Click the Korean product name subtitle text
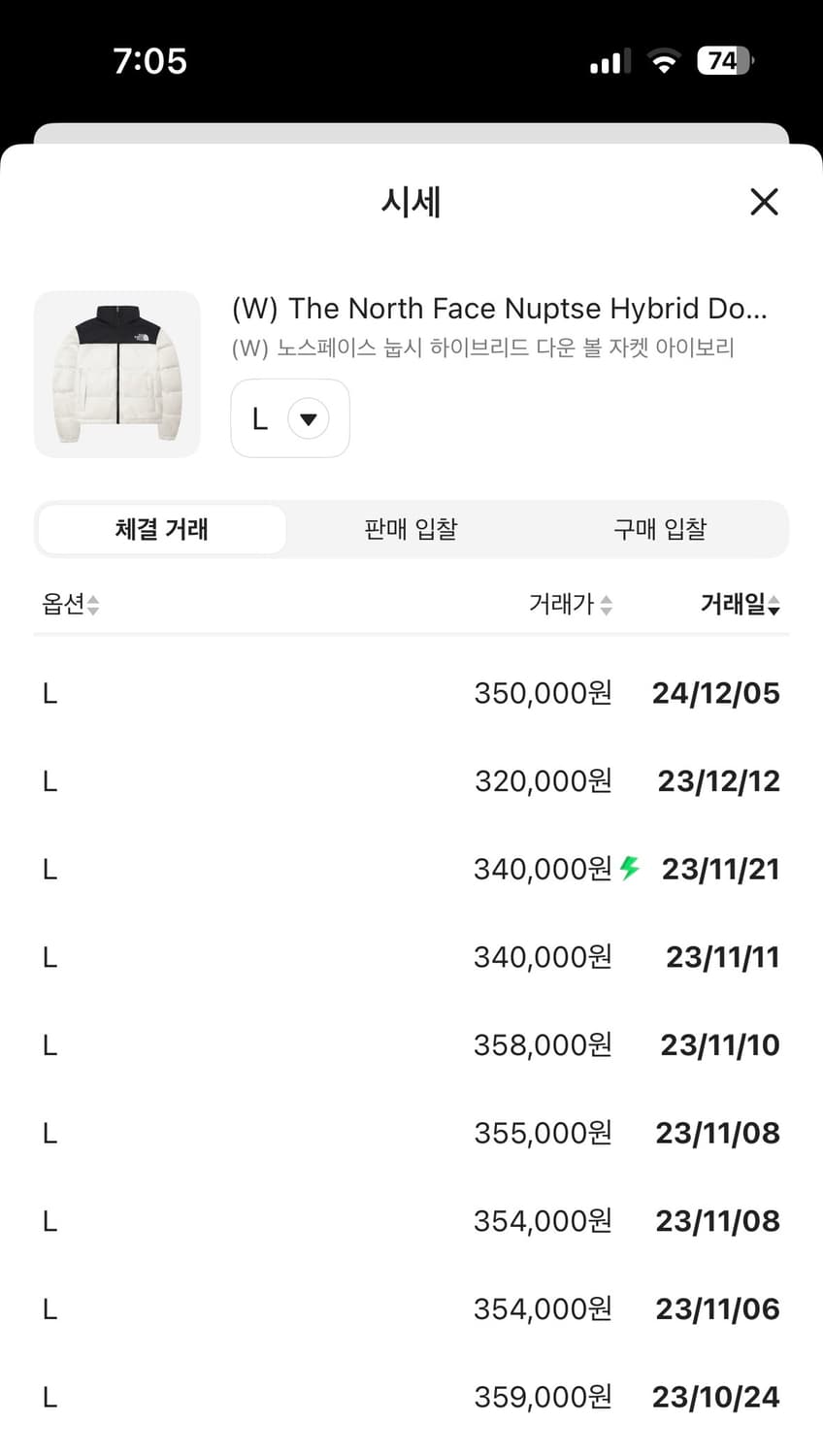The height and width of the screenshot is (1456, 823). (482, 349)
